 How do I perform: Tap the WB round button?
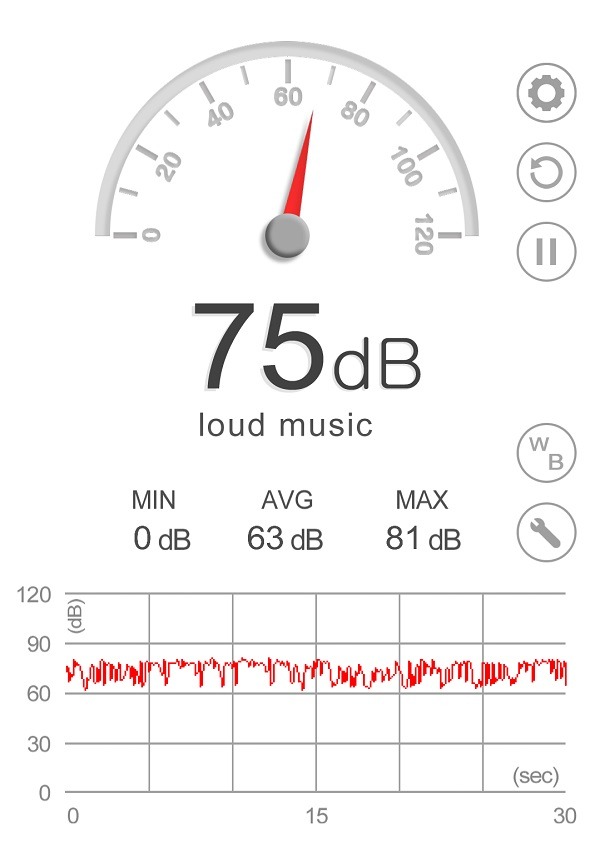(x=547, y=454)
